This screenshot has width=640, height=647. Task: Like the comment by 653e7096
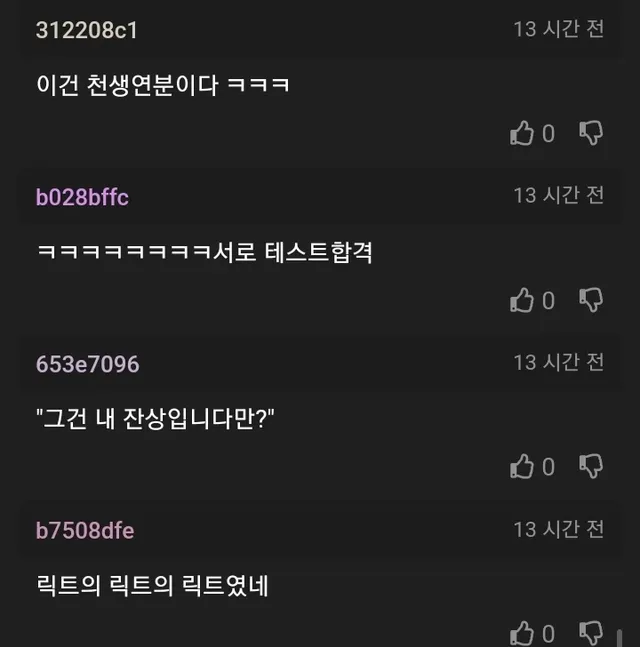pos(521,466)
